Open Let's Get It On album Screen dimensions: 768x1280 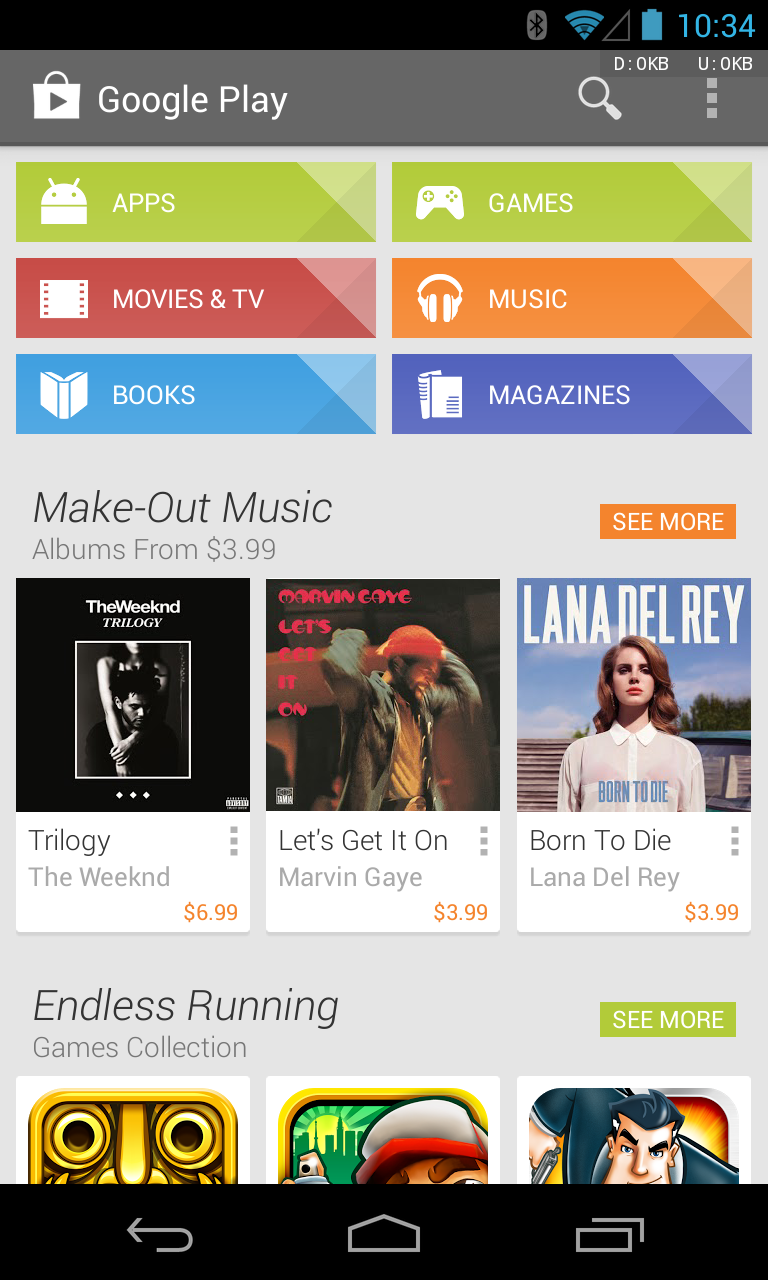[383, 695]
